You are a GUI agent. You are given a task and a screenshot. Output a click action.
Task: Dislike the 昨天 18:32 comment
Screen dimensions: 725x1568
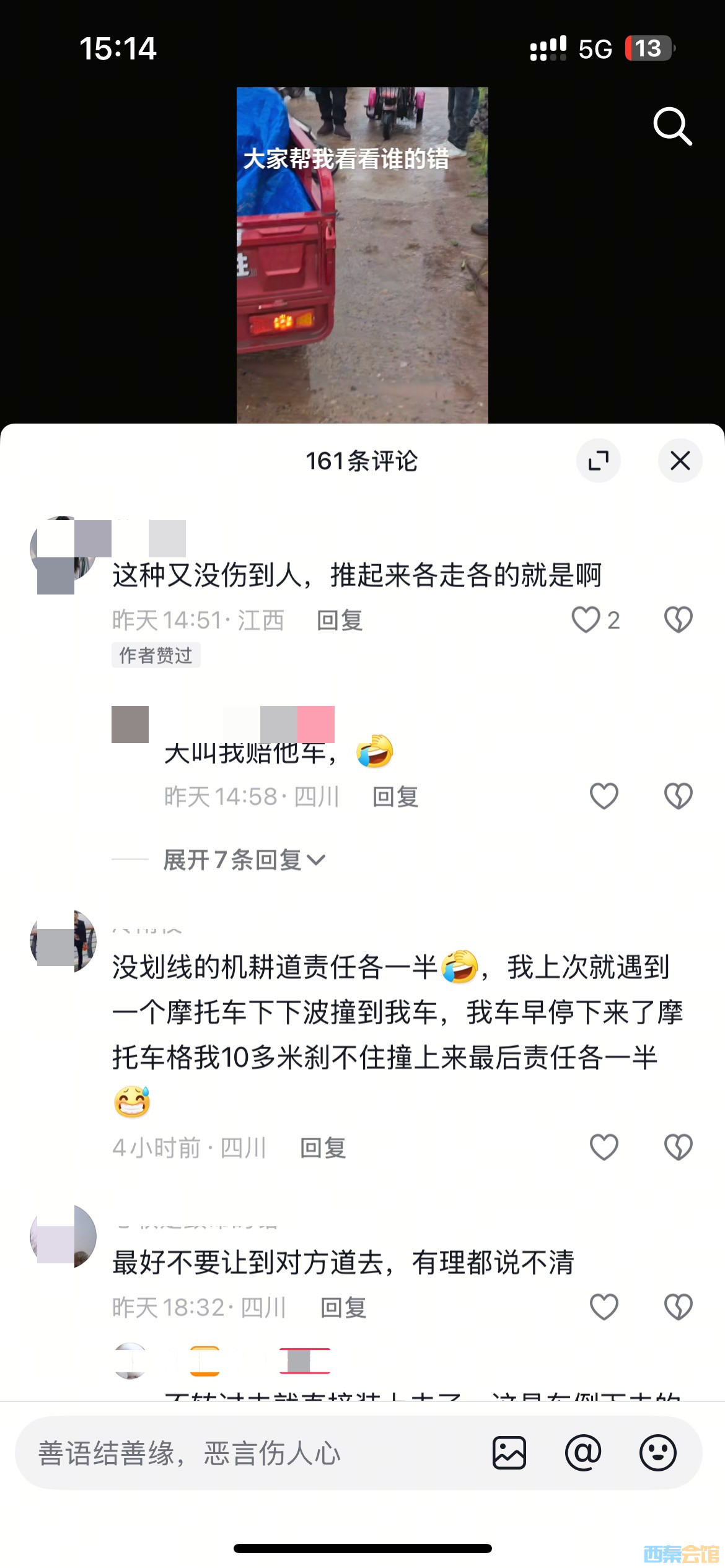pyautogui.click(x=678, y=1307)
